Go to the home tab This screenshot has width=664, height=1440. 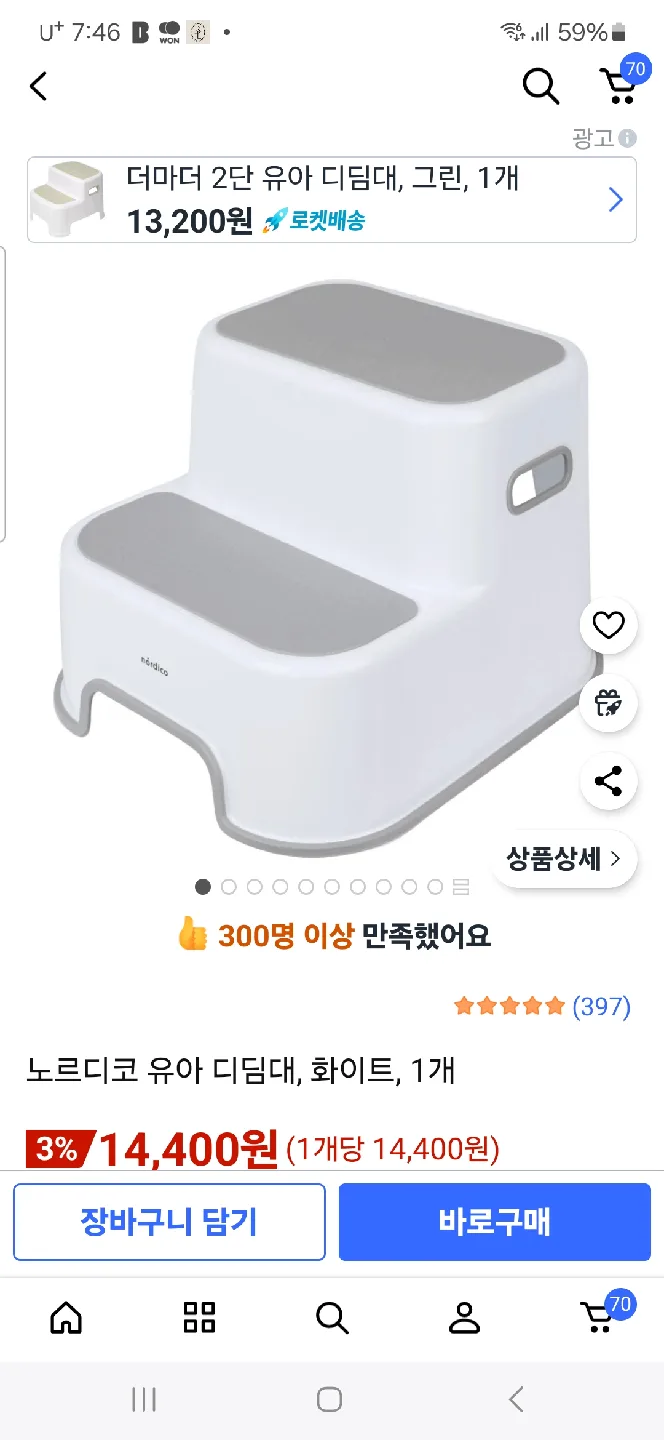(66, 1318)
